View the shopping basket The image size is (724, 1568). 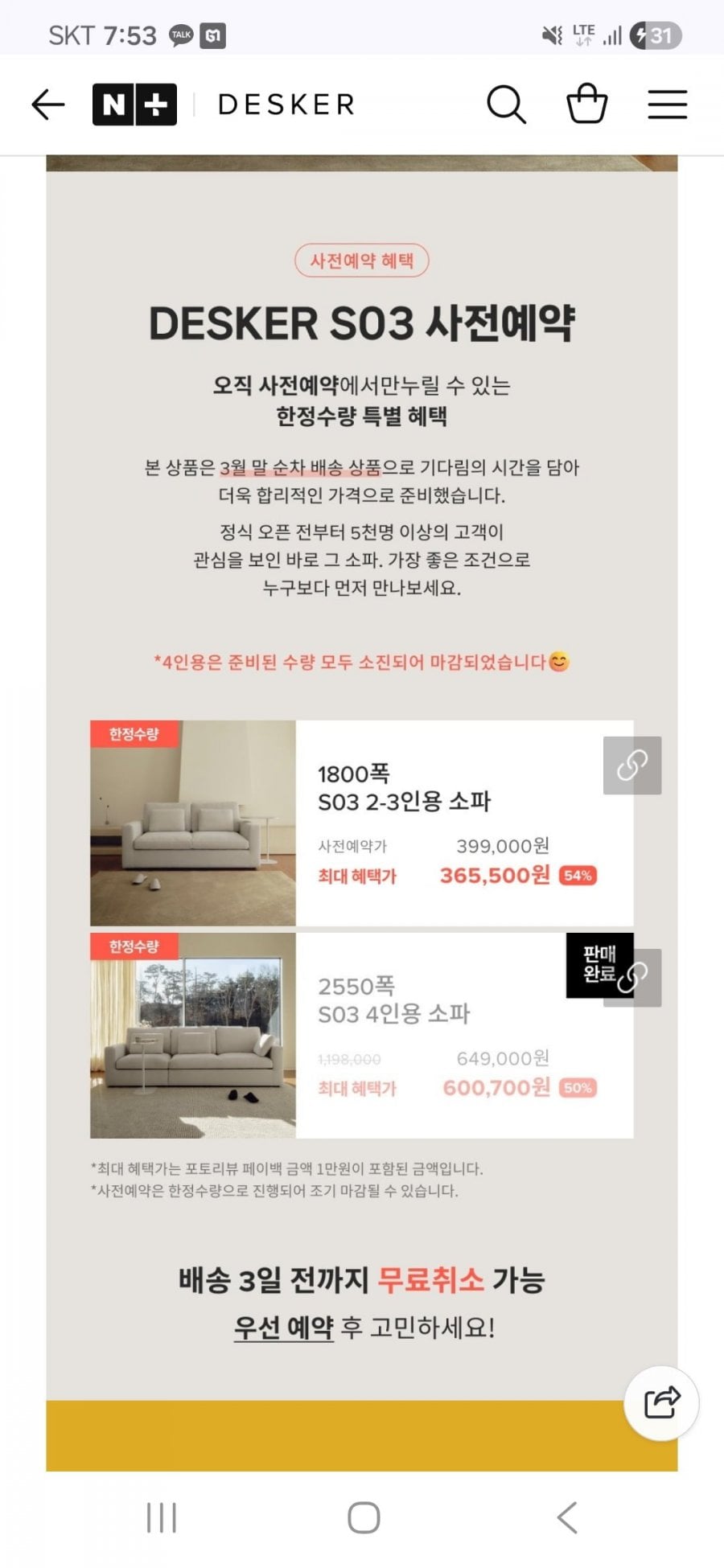click(587, 104)
